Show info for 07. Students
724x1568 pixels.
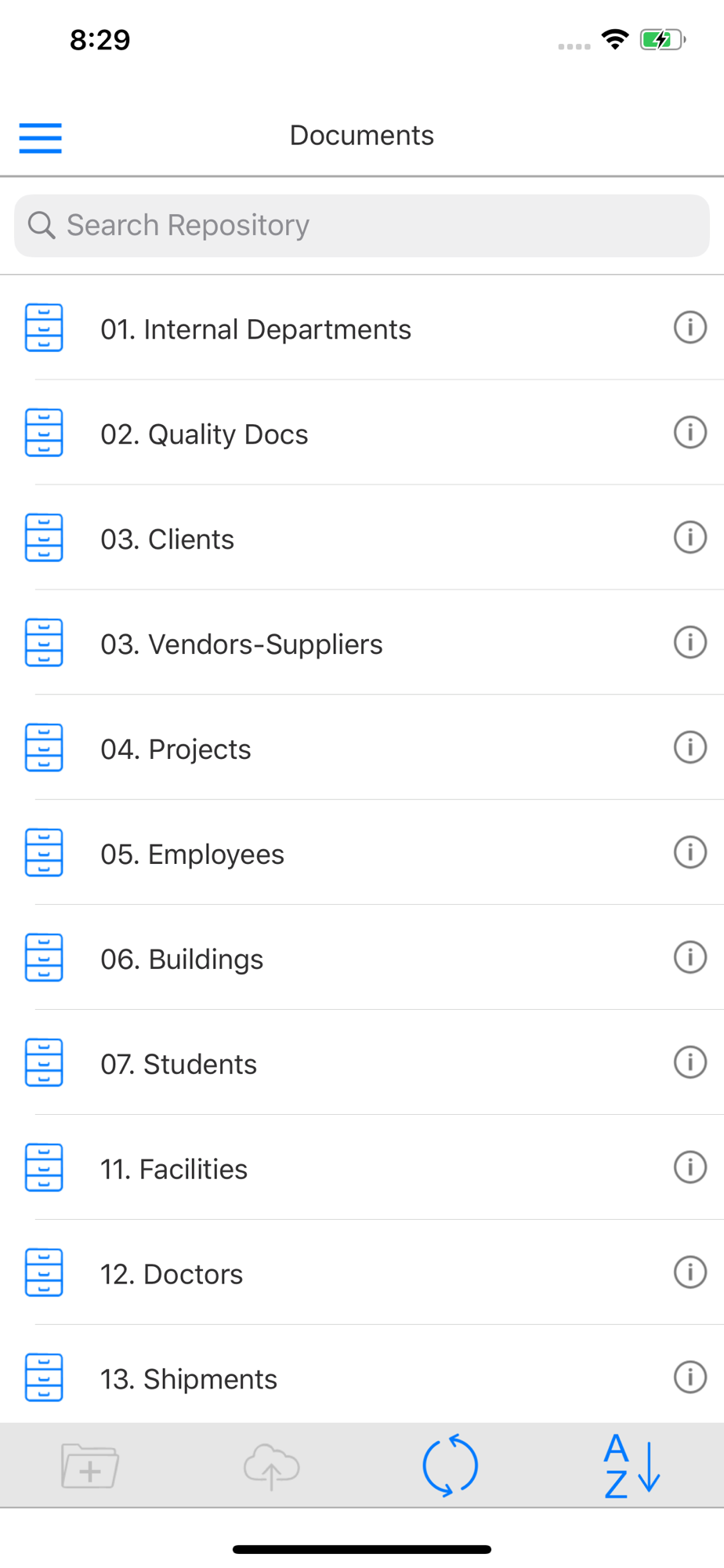[x=690, y=1063]
